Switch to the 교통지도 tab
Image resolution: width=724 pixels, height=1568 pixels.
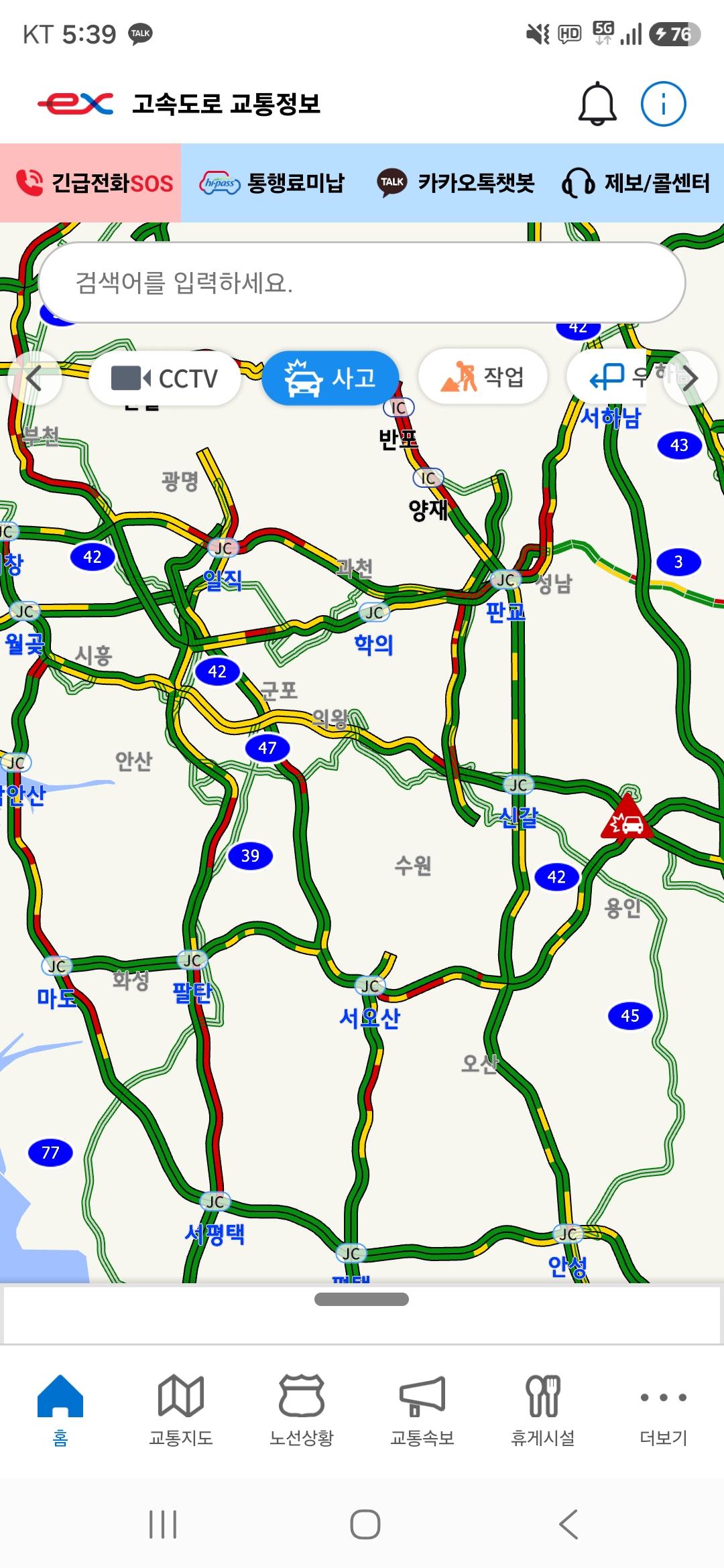click(181, 1410)
